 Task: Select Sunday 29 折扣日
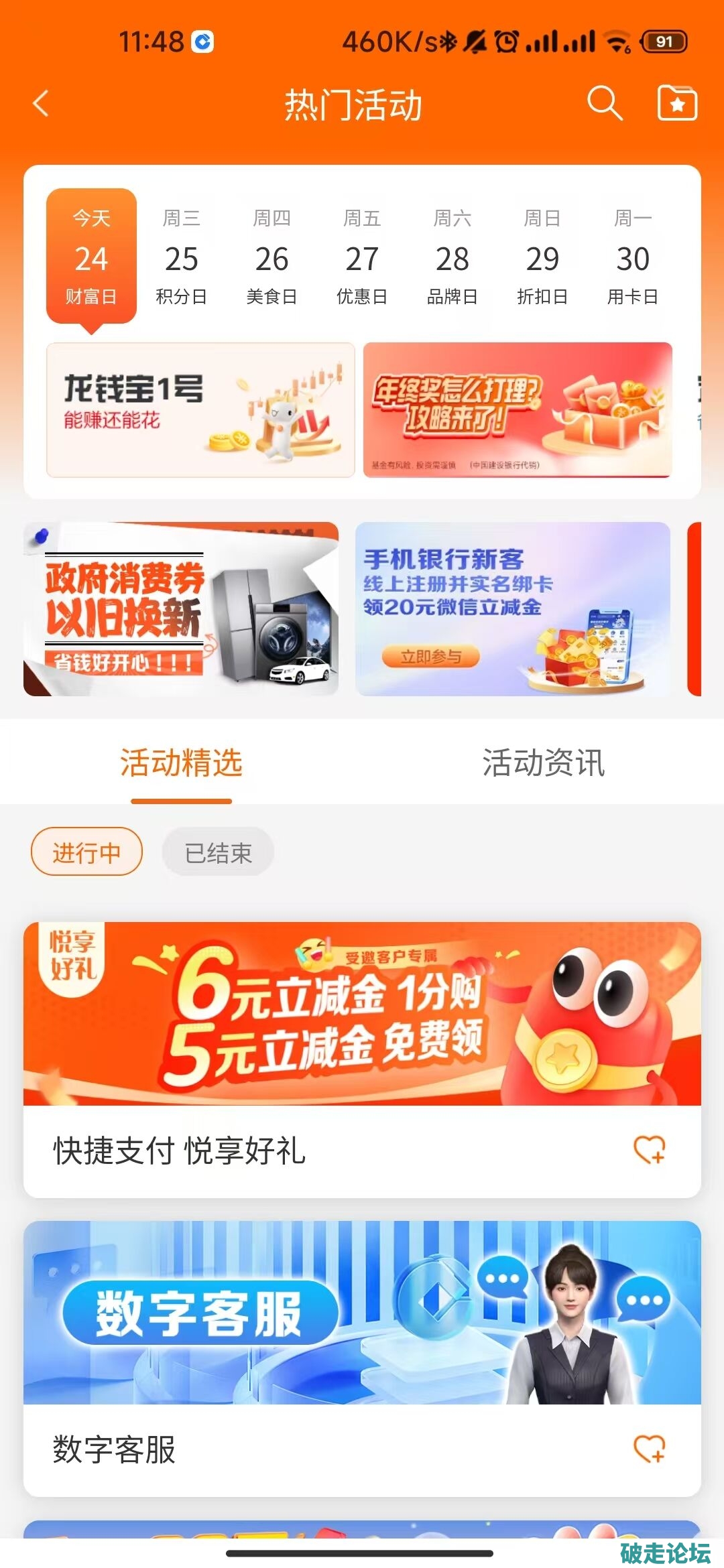click(542, 258)
